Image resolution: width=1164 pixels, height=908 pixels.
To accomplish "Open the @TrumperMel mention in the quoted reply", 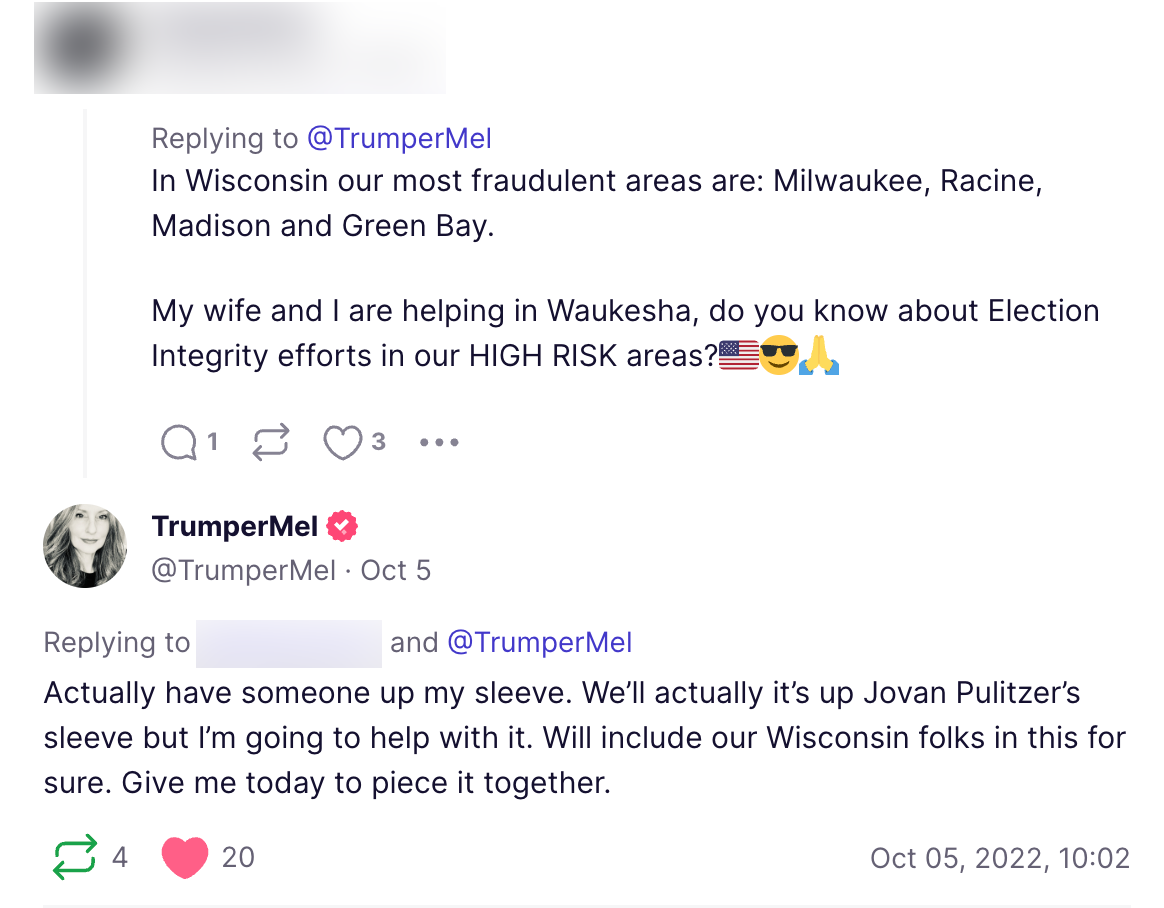I will (x=399, y=138).
